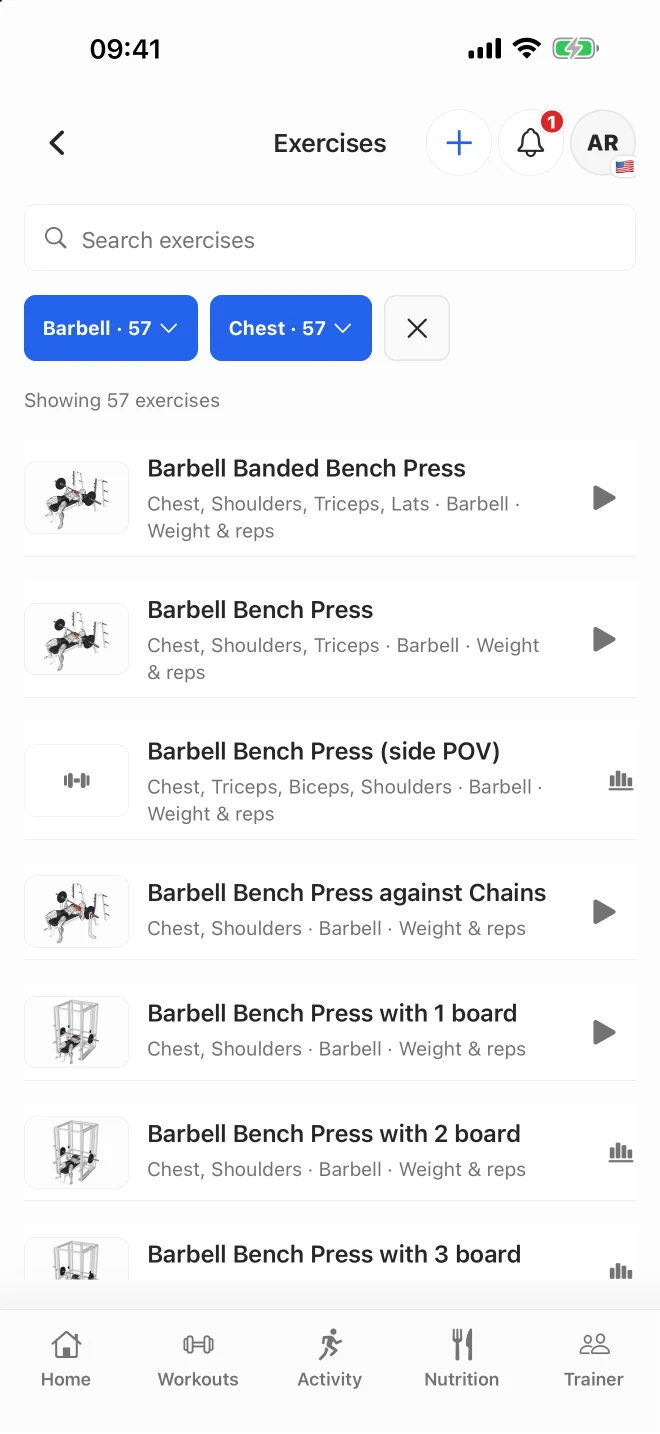The image size is (660, 1434).
Task: Go back using the arrow icon
Action: pos(57,143)
